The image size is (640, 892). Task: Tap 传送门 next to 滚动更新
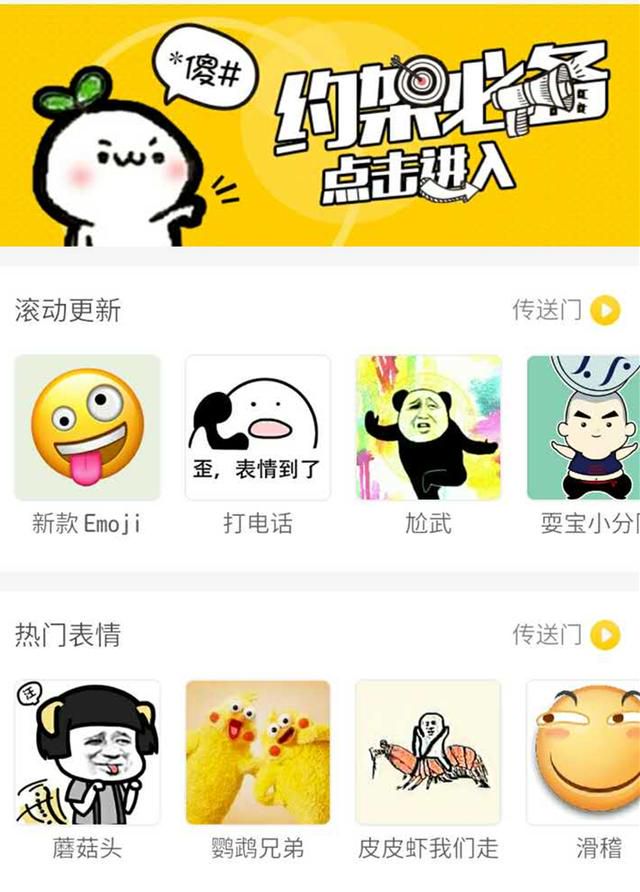point(565,311)
